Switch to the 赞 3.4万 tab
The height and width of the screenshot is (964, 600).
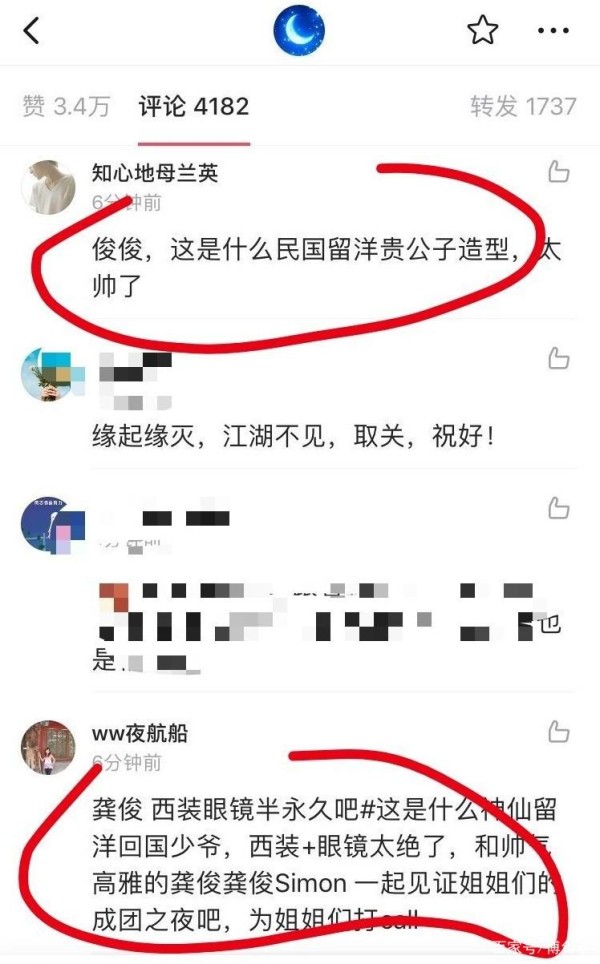[66, 106]
